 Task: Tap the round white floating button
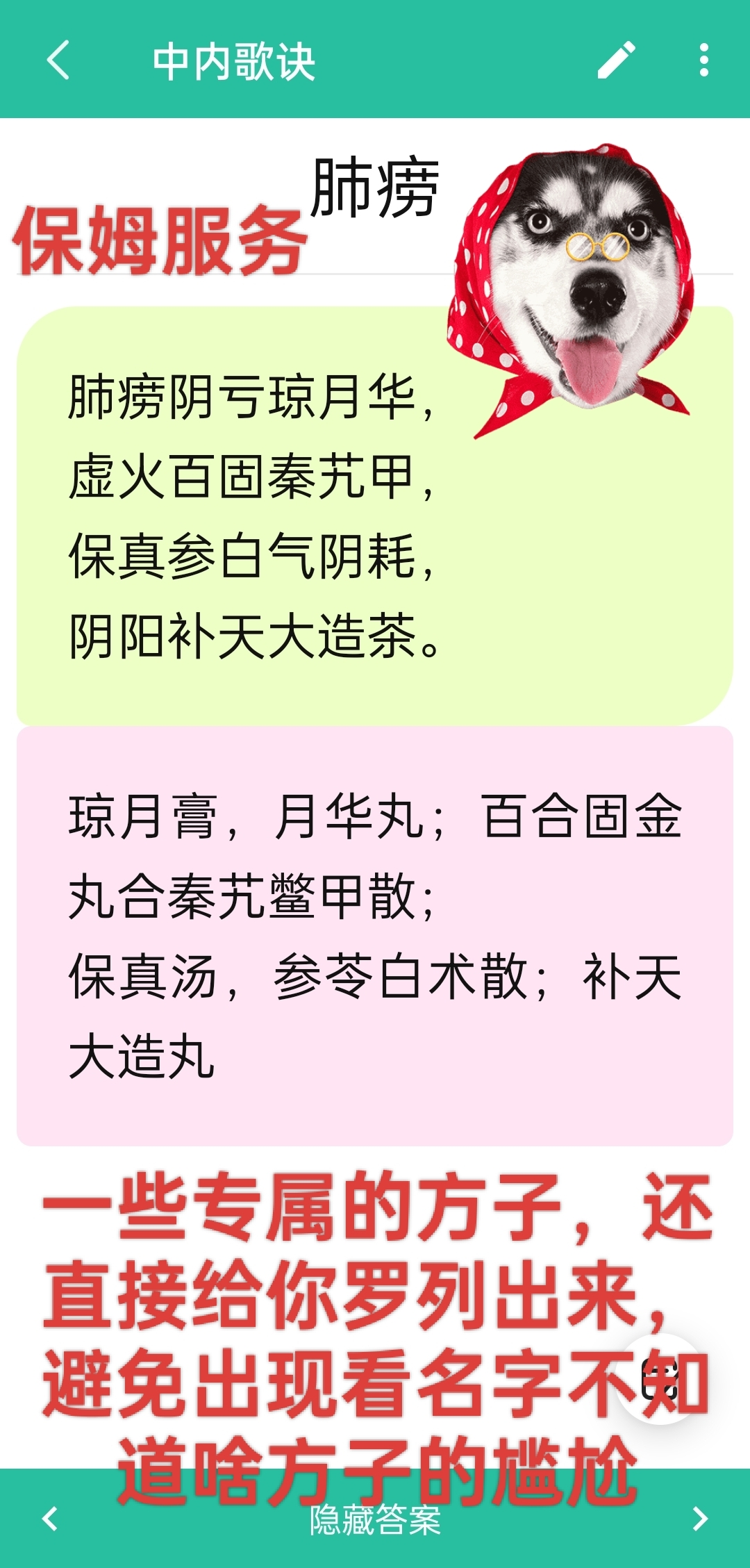click(660, 1379)
